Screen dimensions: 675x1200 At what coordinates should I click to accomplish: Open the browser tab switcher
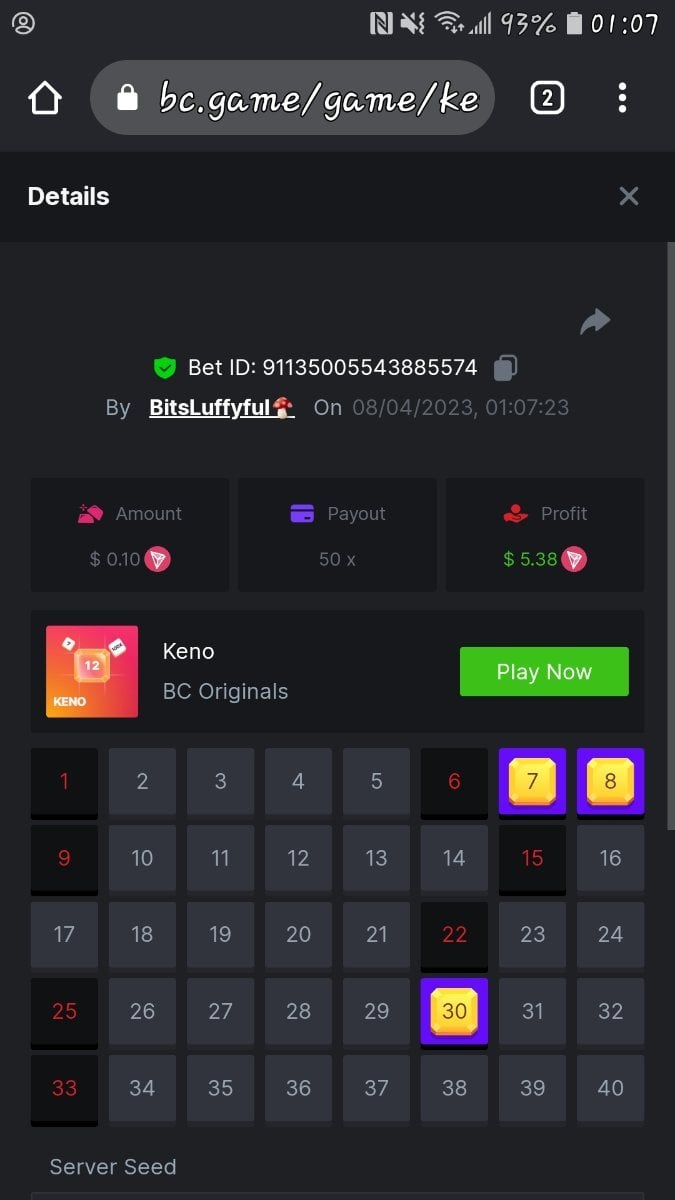click(547, 98)
